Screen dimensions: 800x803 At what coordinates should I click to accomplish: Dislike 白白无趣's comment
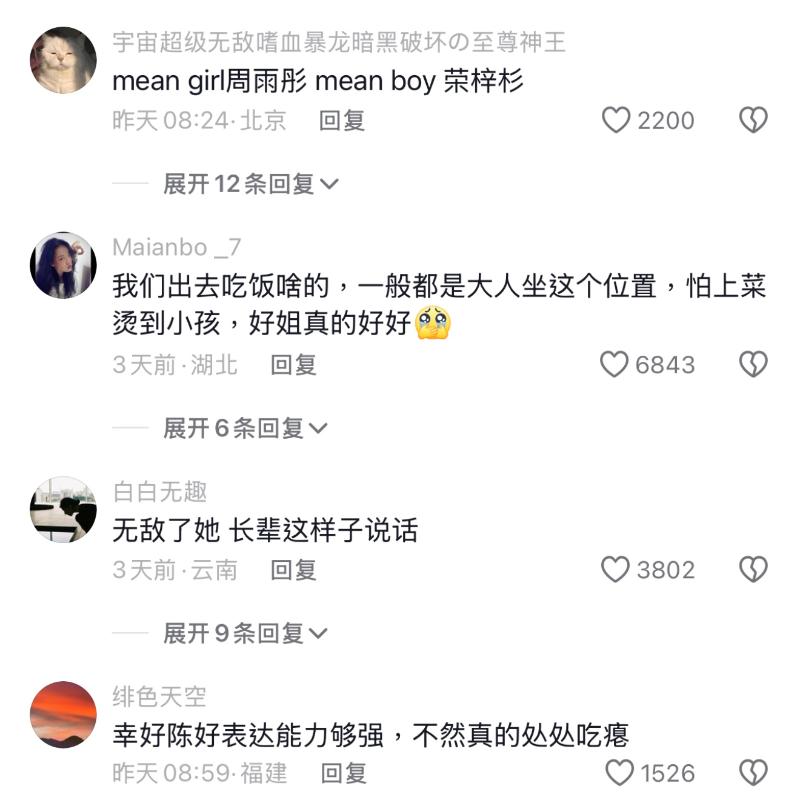point(752,570)
